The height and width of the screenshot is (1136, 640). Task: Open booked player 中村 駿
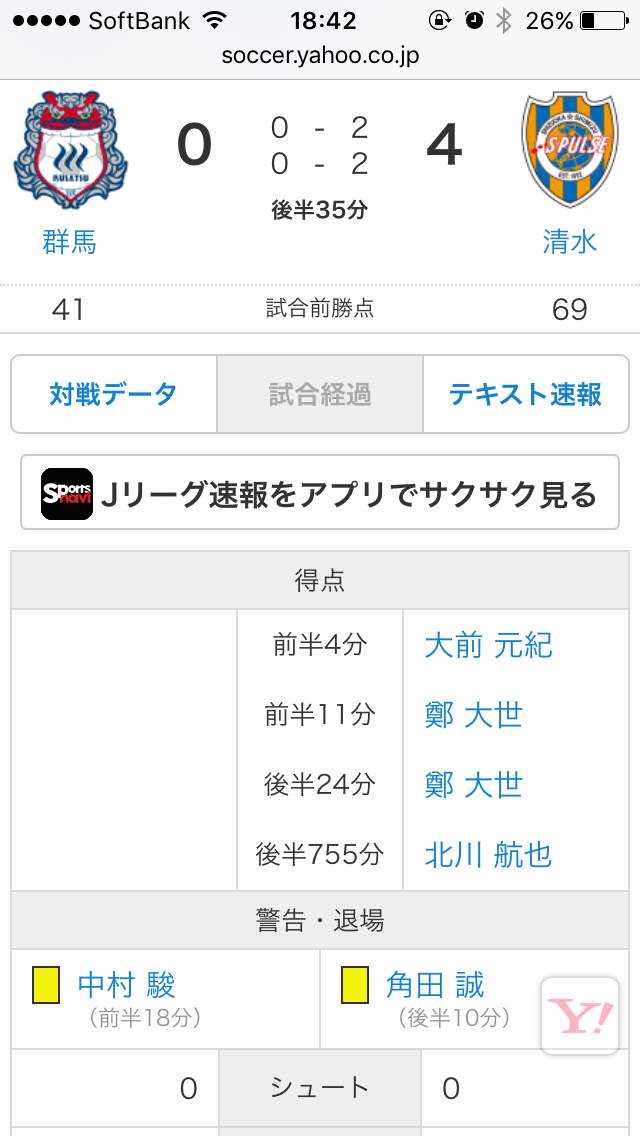point(127,985)
